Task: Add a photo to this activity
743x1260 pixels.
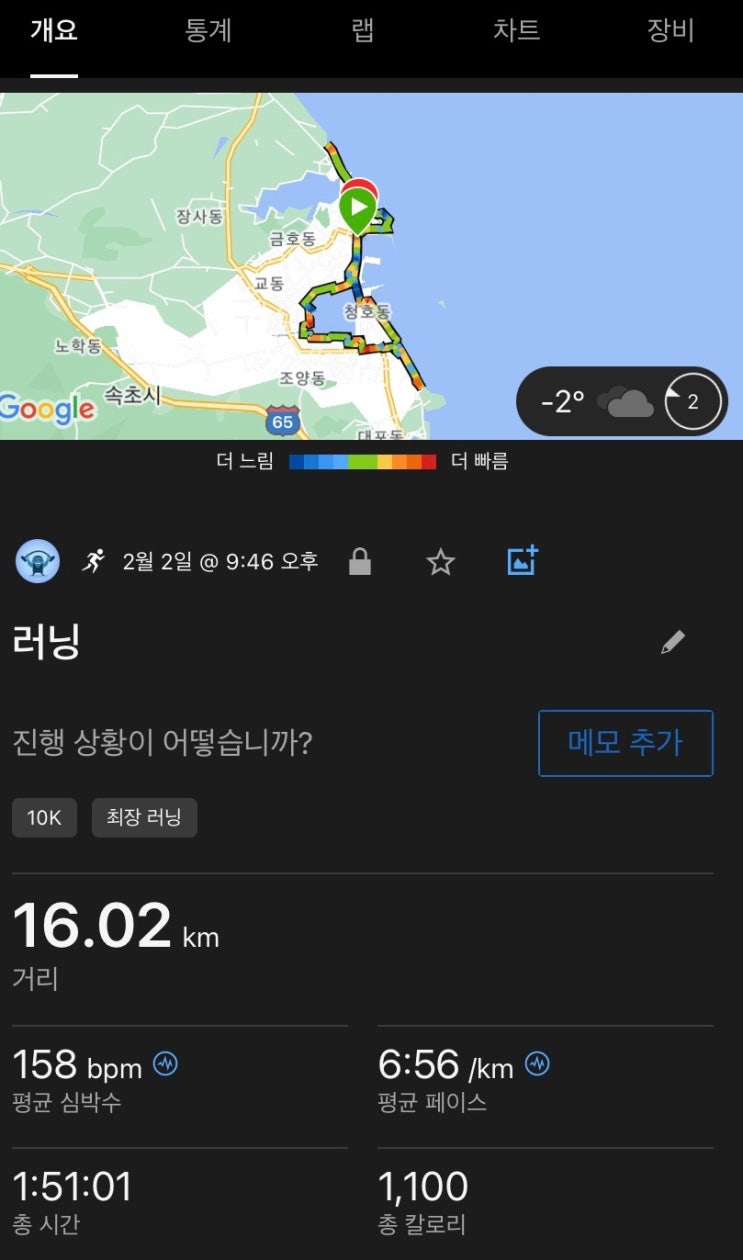Action: 523,561
